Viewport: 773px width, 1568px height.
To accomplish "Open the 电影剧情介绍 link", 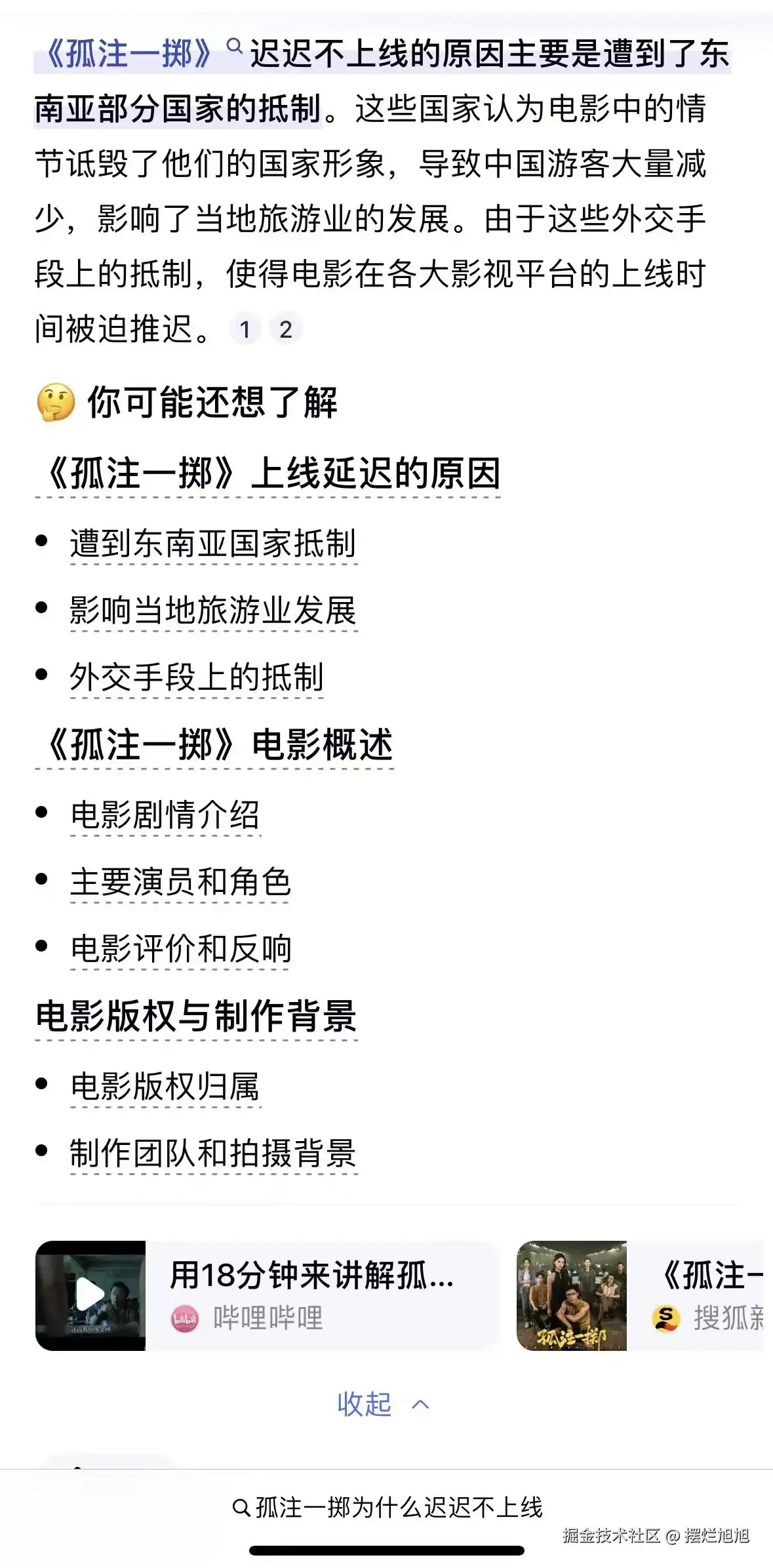I will click(x=167, y=814).
